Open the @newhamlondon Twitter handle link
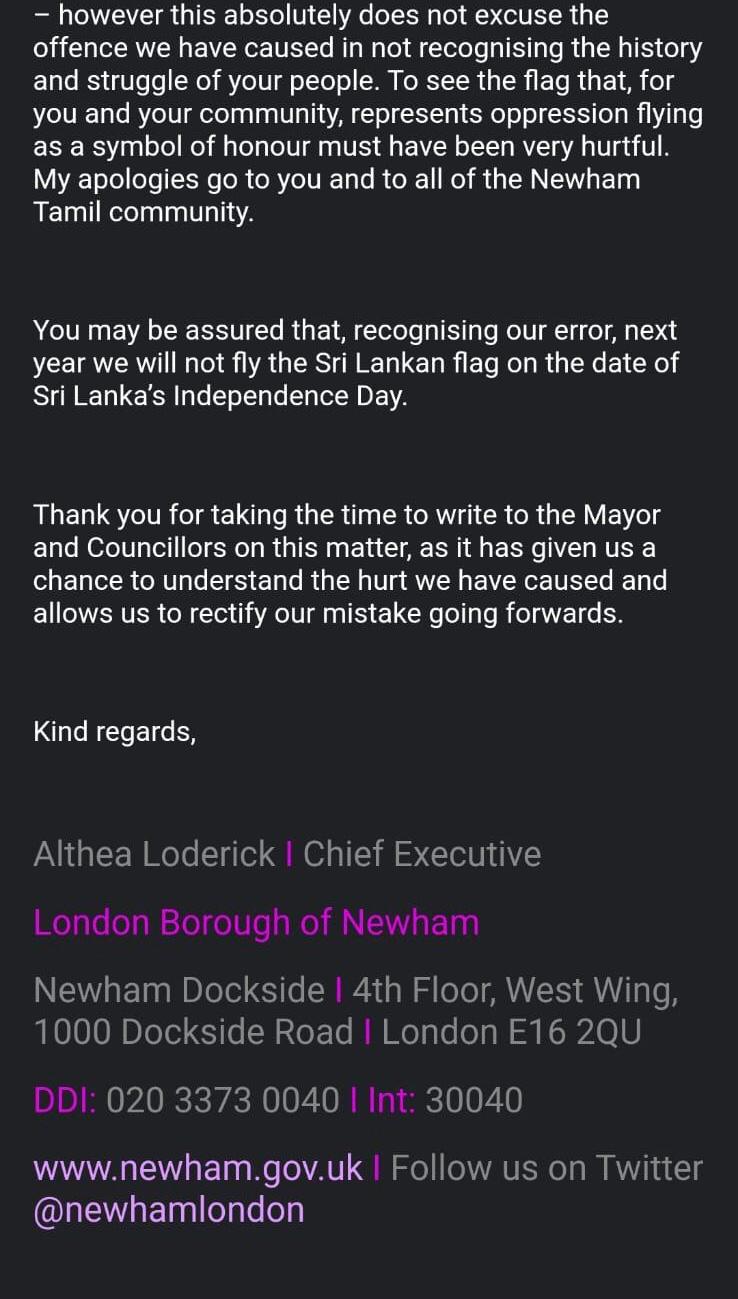Image resolution: width=738 pixels, height=1299 pixels. click(169, 1210)
